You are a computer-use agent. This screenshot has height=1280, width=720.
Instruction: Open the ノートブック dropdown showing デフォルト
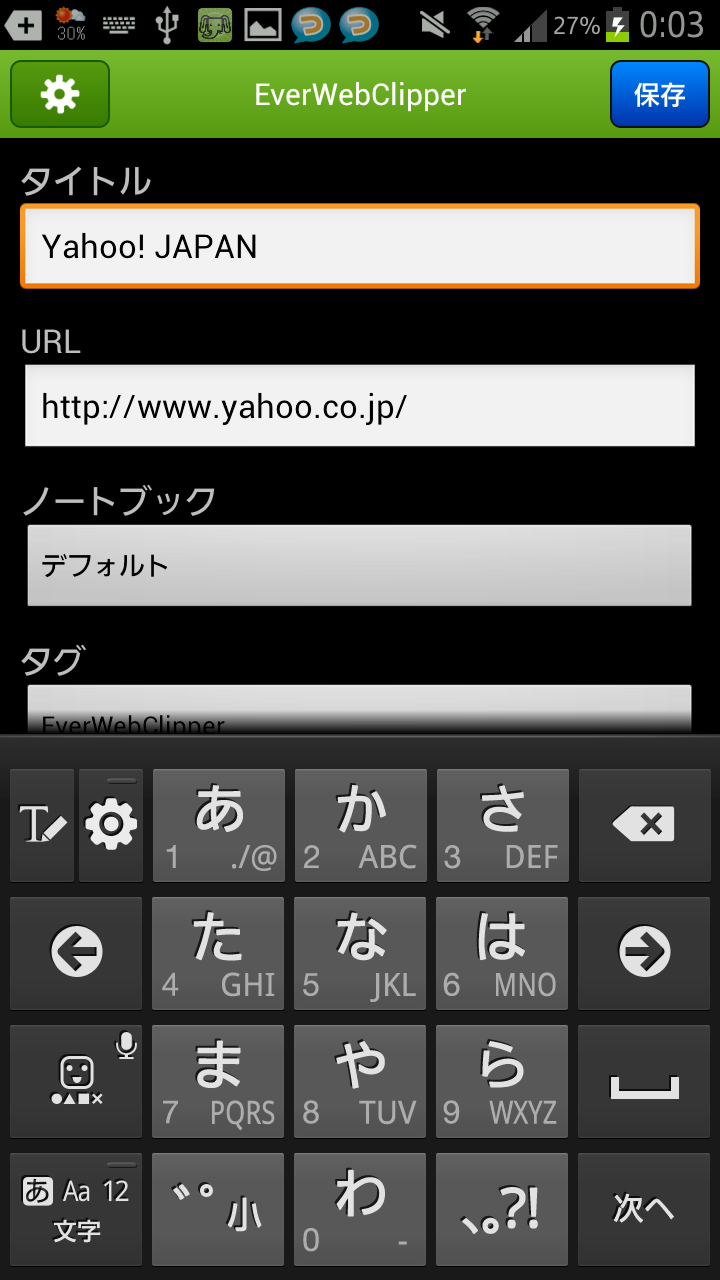click(360, 565)
